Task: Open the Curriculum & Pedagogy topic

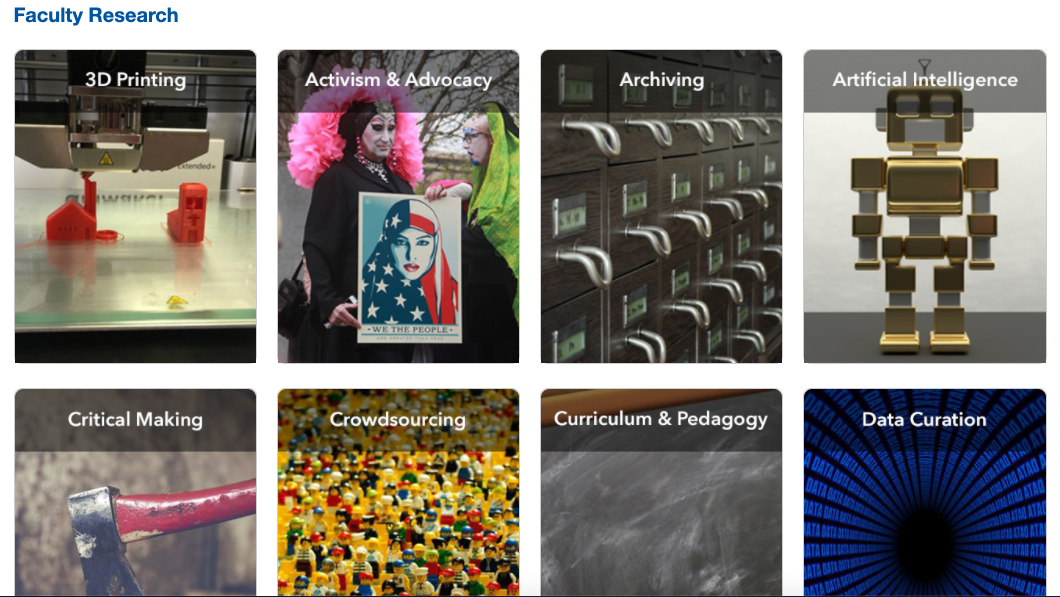Action: point(661,490)
